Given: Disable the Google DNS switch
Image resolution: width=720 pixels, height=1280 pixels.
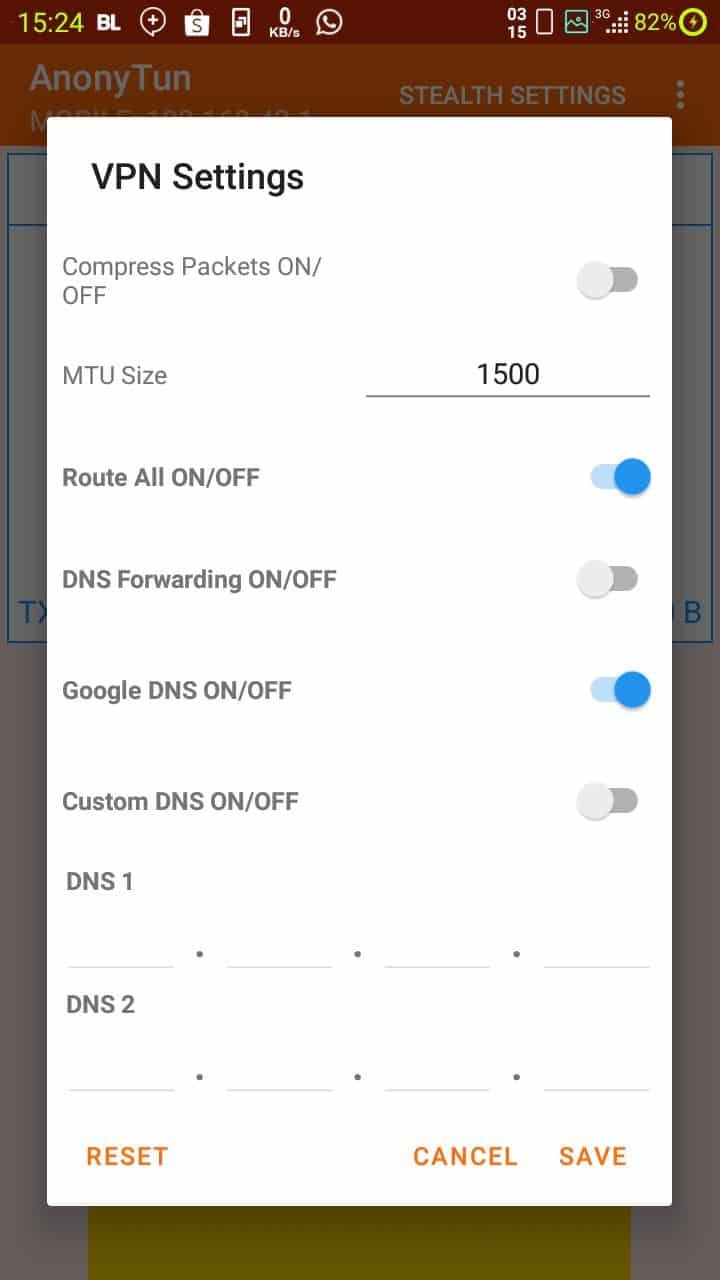Looking at the screenshot, I should coord(620,690).
